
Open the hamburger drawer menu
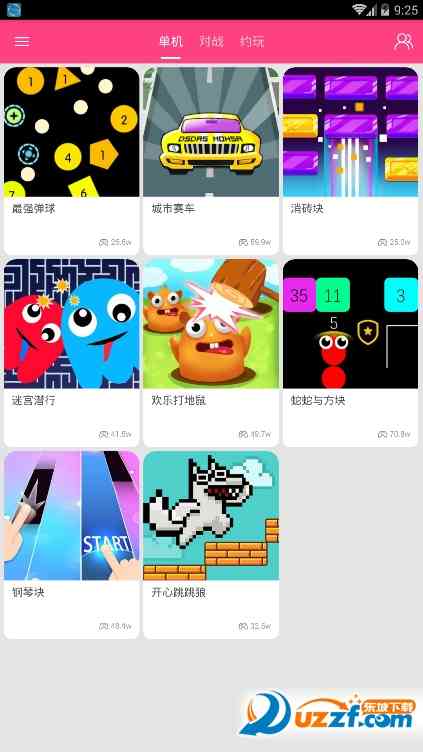tap(22, 41)
